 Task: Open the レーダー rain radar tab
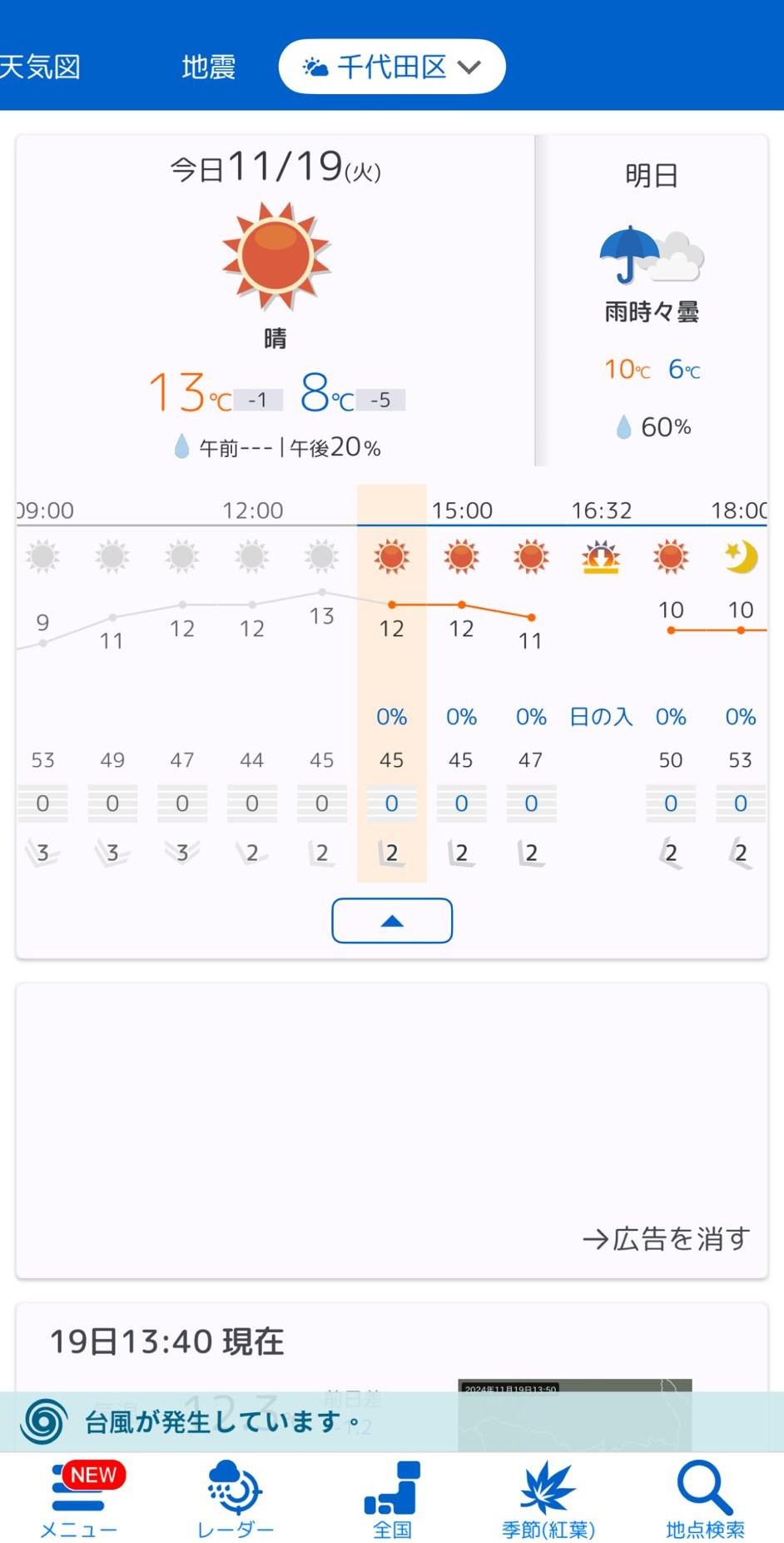[x=236, y=1500]
